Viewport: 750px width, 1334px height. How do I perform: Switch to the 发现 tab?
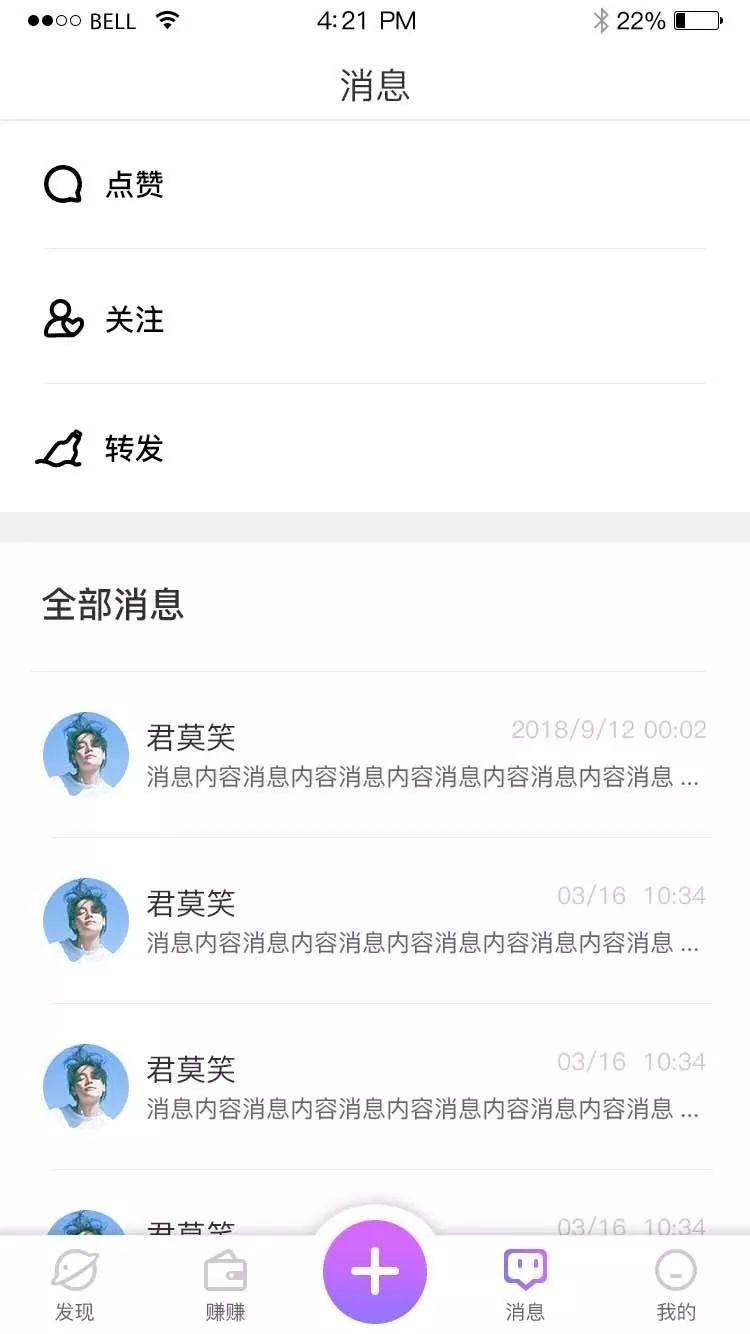pos(75,1286)
